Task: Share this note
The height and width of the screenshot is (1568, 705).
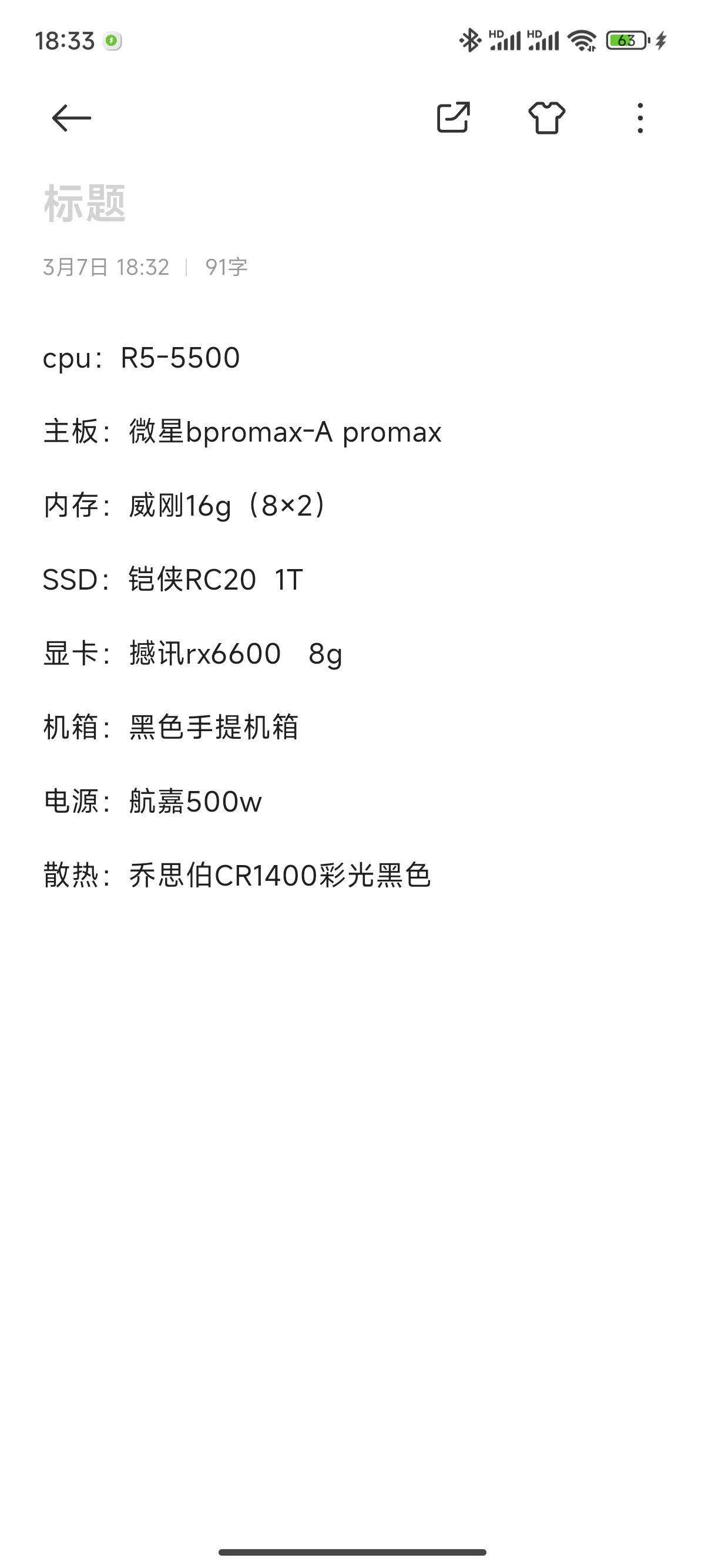Action: pyautogui.click(x=454, y=117)
